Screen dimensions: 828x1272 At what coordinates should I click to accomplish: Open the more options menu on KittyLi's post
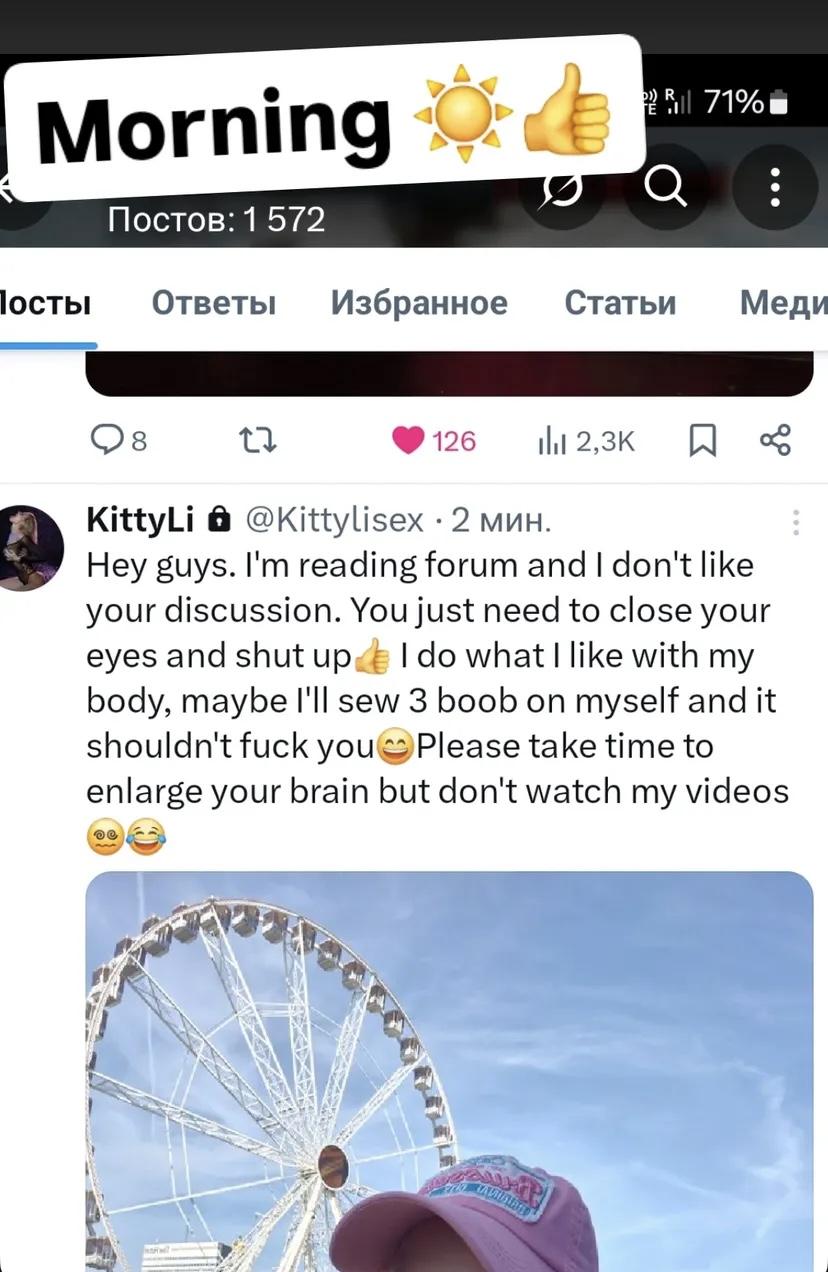796,522
